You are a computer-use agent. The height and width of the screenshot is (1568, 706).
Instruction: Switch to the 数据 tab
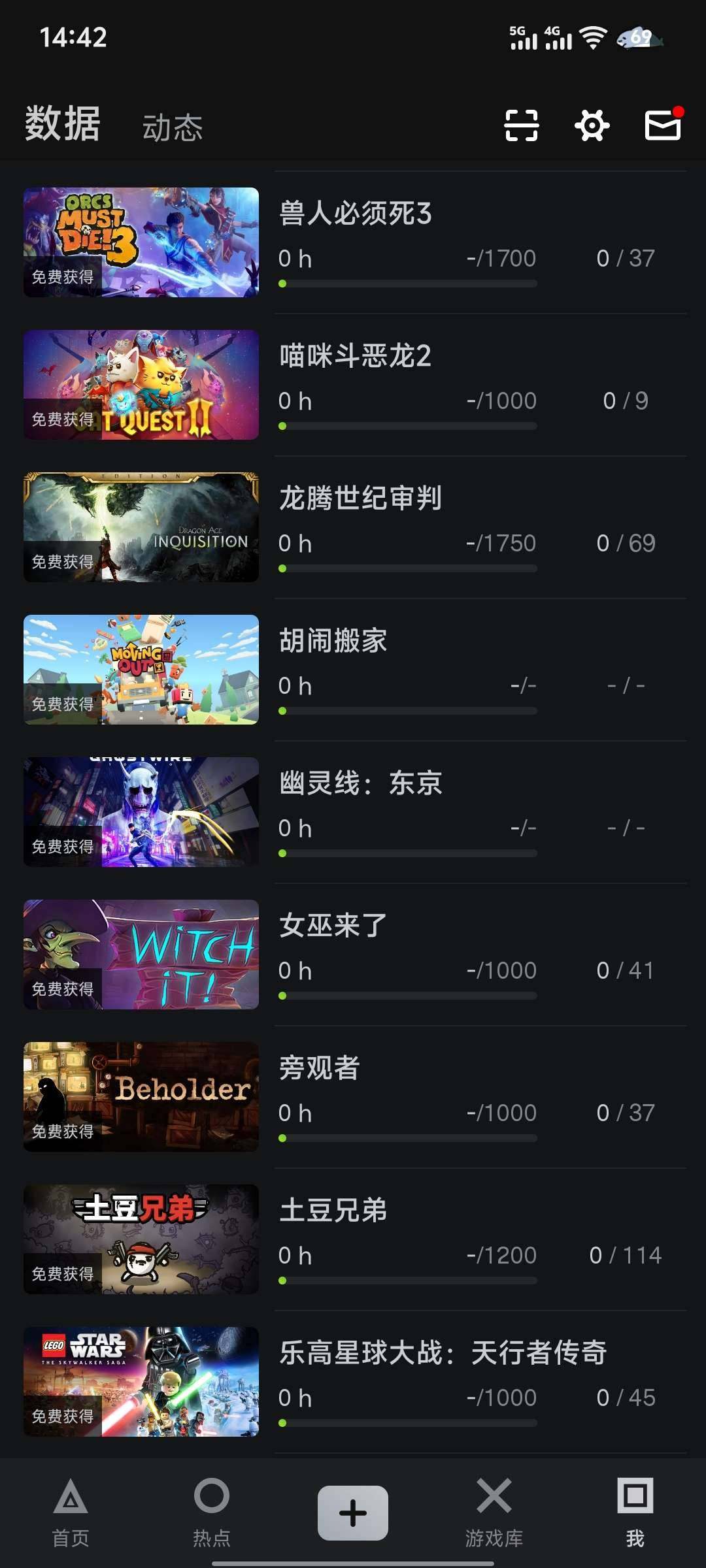point(61,125)
